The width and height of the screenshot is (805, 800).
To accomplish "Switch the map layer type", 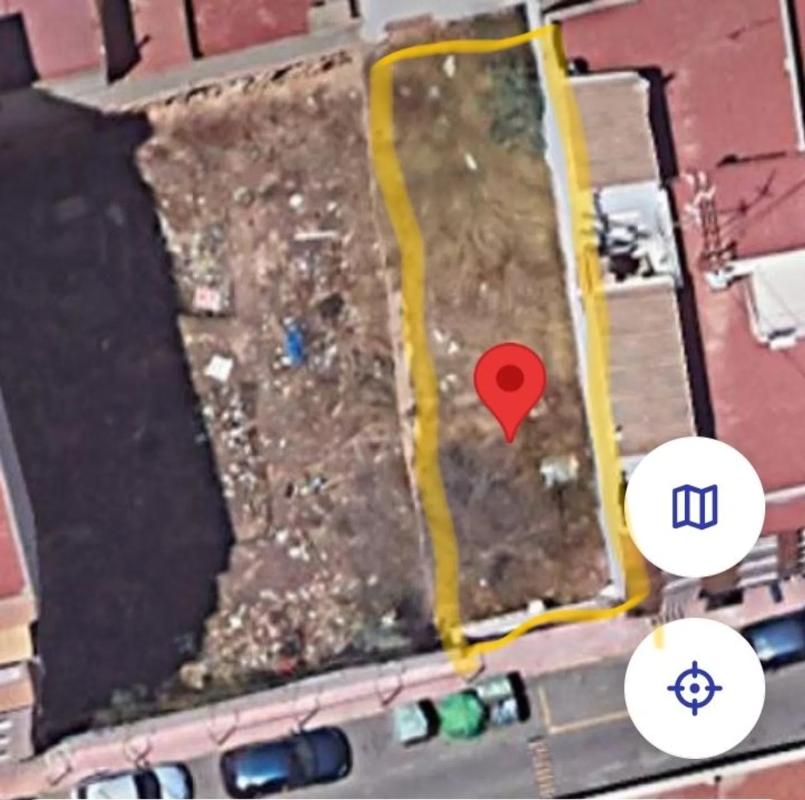I will pyautogui.click(x=694, y=507).
